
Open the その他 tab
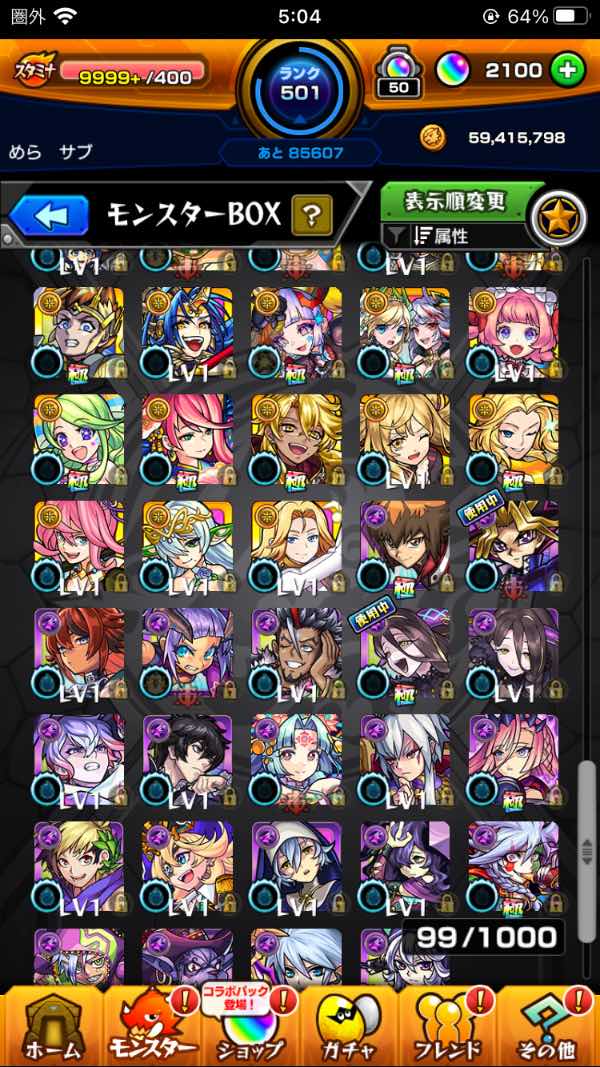coord(549,1027)
